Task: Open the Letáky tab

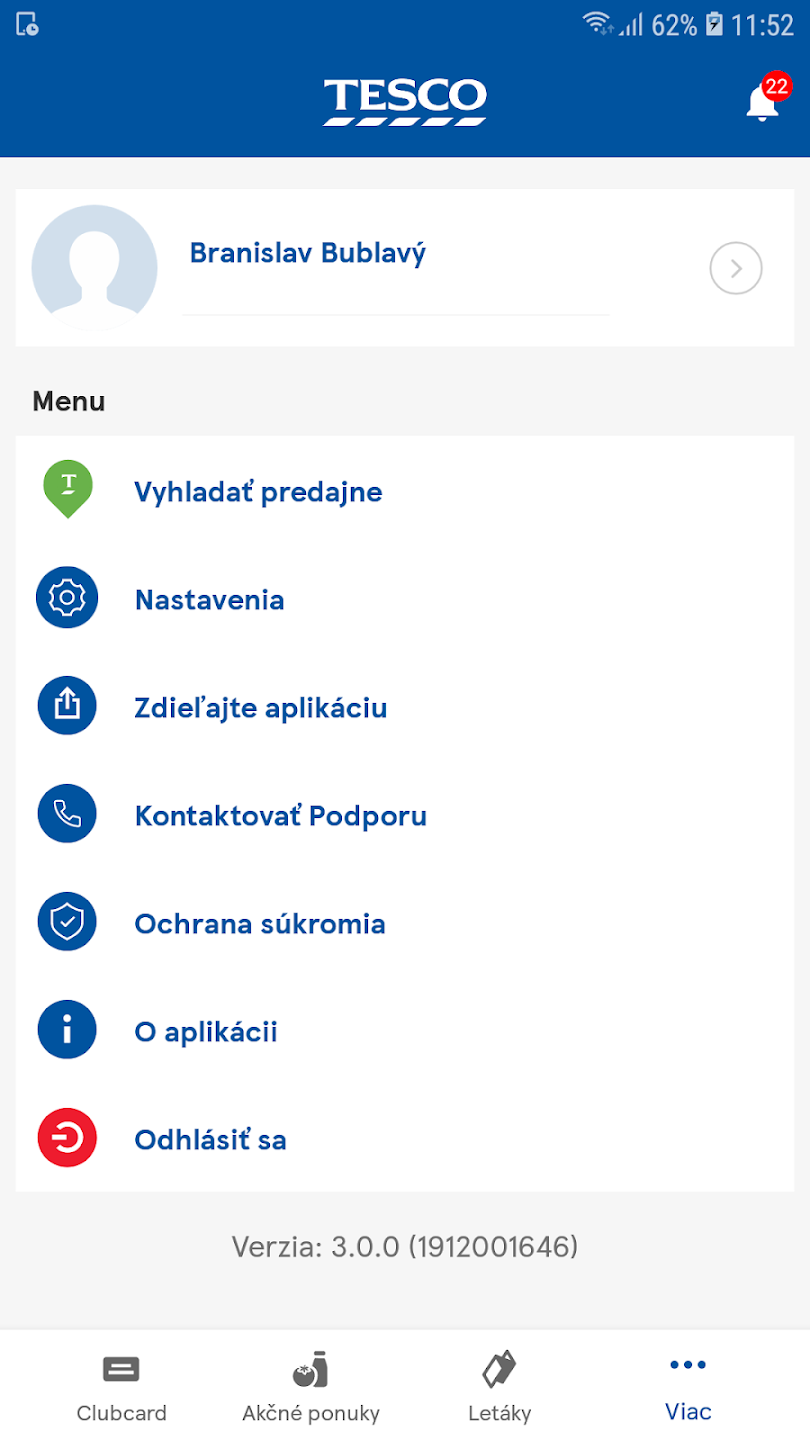Action: tap(499, 1388)
